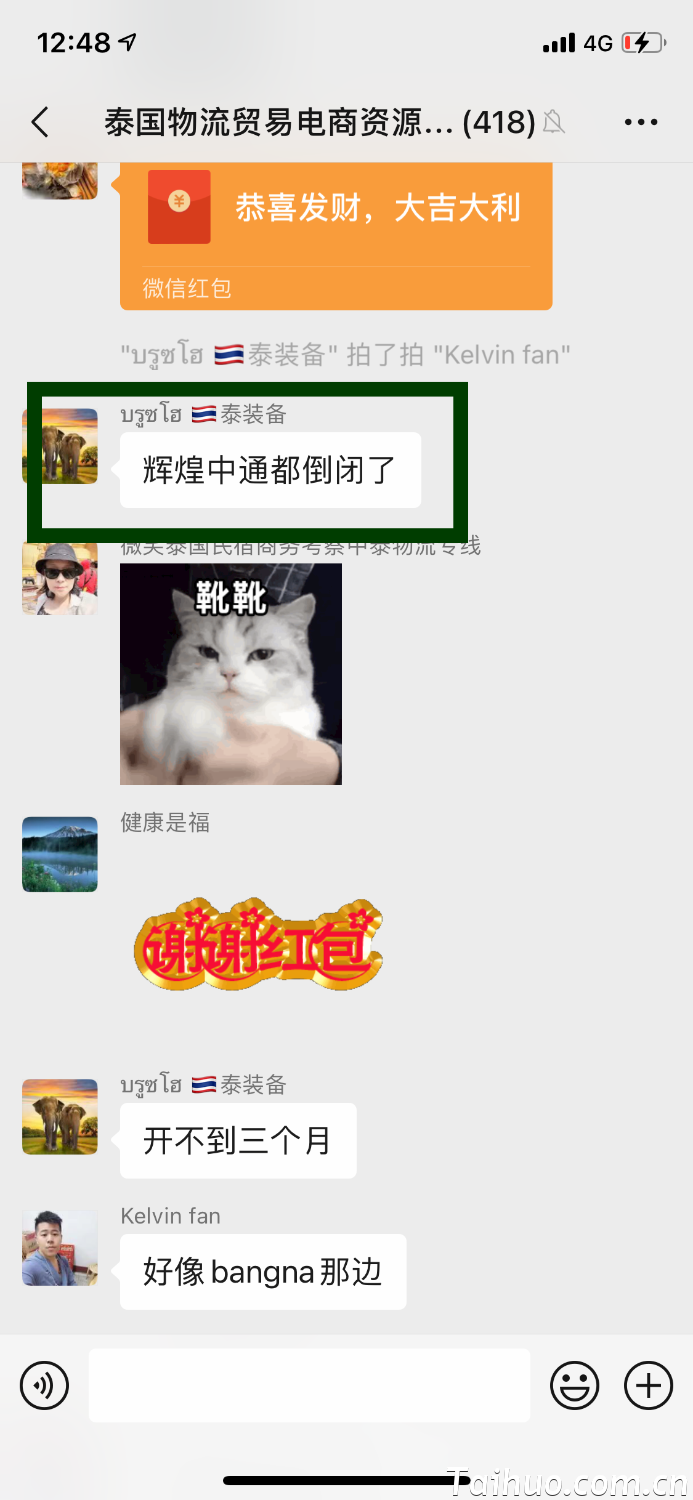View Kelvin fan's profile avatar
693x1500 pixels.
(x=60, y=1248)
